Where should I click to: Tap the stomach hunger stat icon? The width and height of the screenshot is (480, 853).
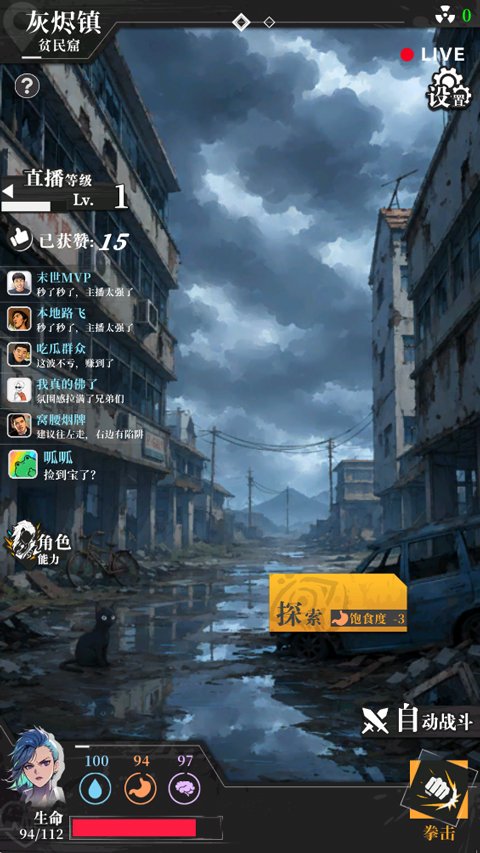[x=141, y=789]
